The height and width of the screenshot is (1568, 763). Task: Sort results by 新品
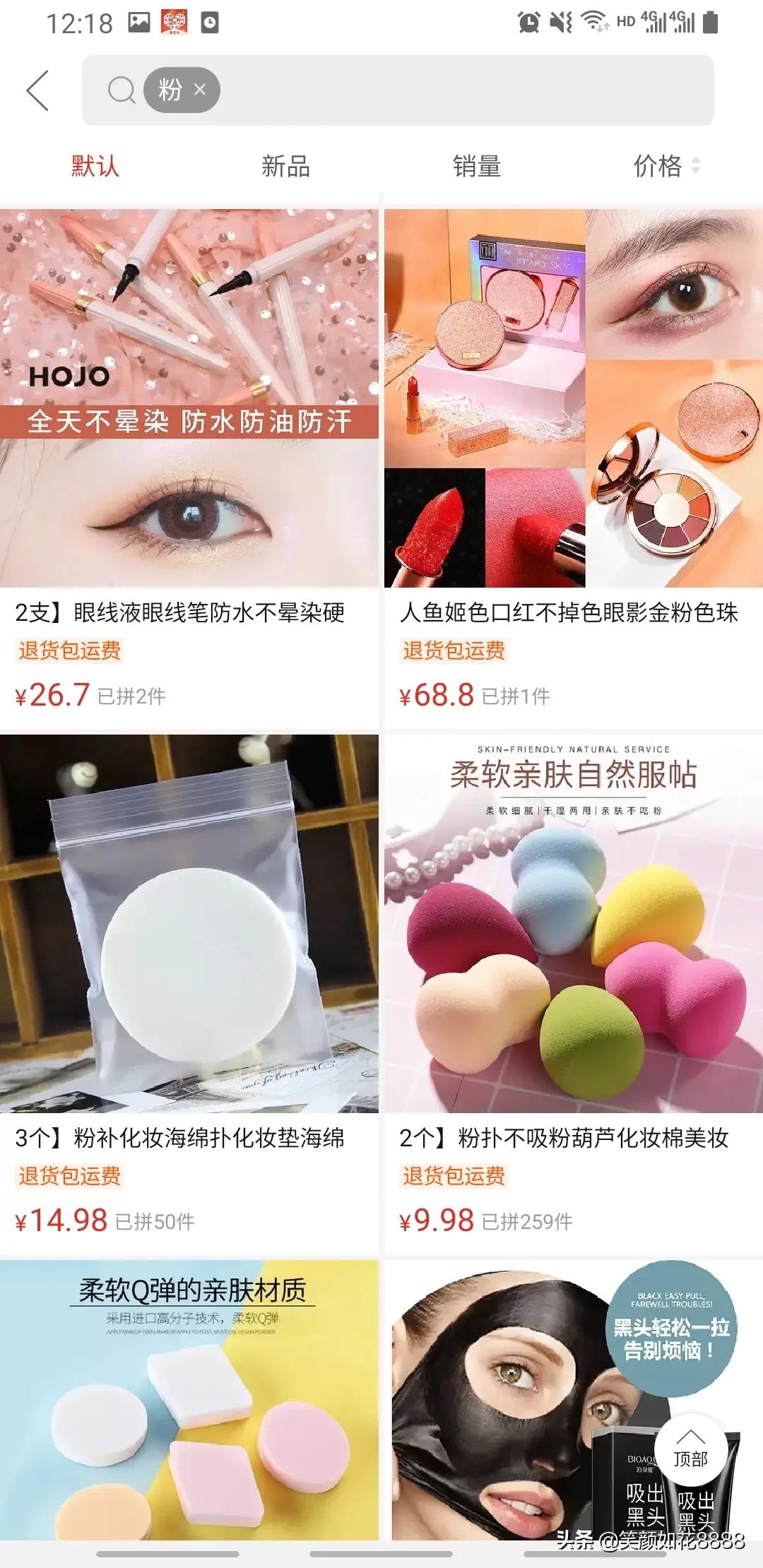click(285, 167)
